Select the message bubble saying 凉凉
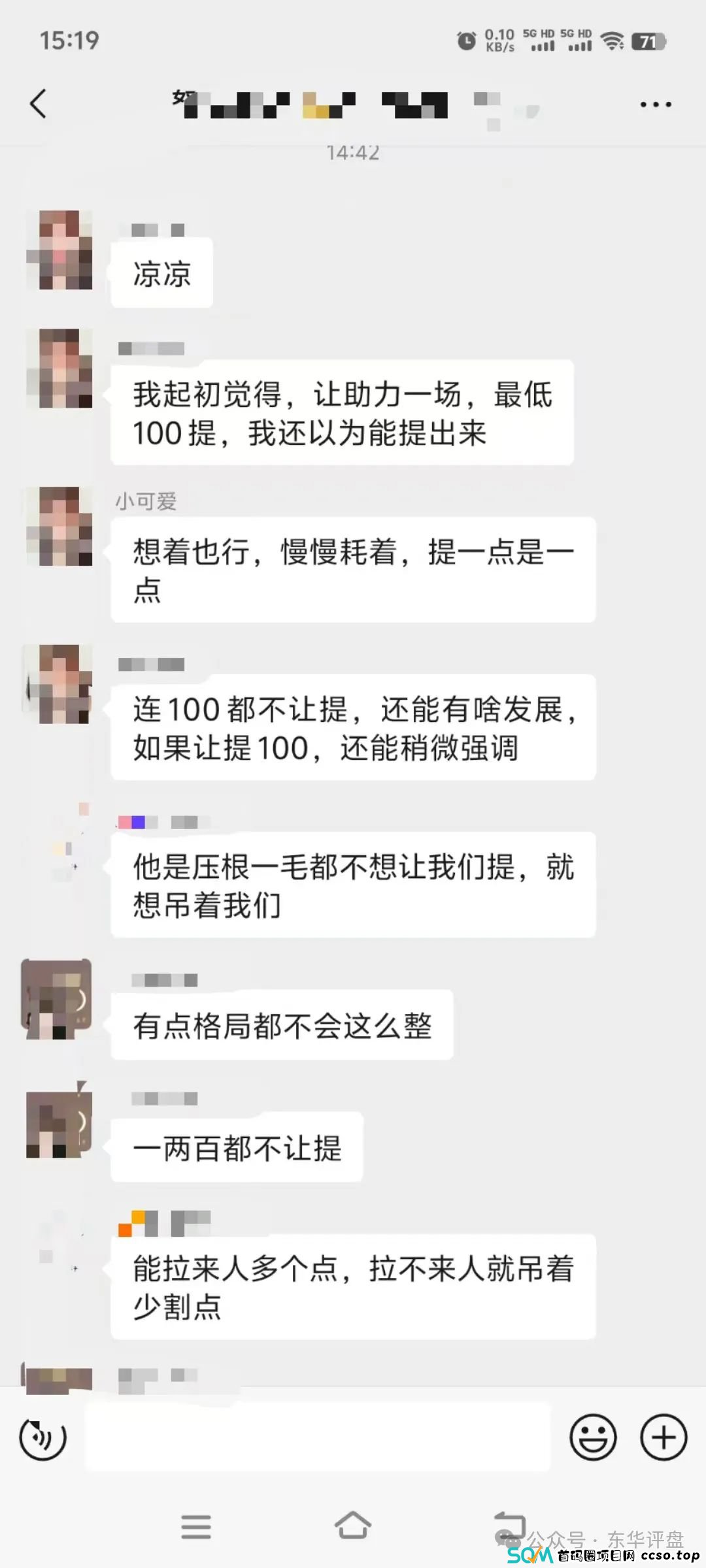Viewport: 706px width, 1568px height. coord(160,274)
